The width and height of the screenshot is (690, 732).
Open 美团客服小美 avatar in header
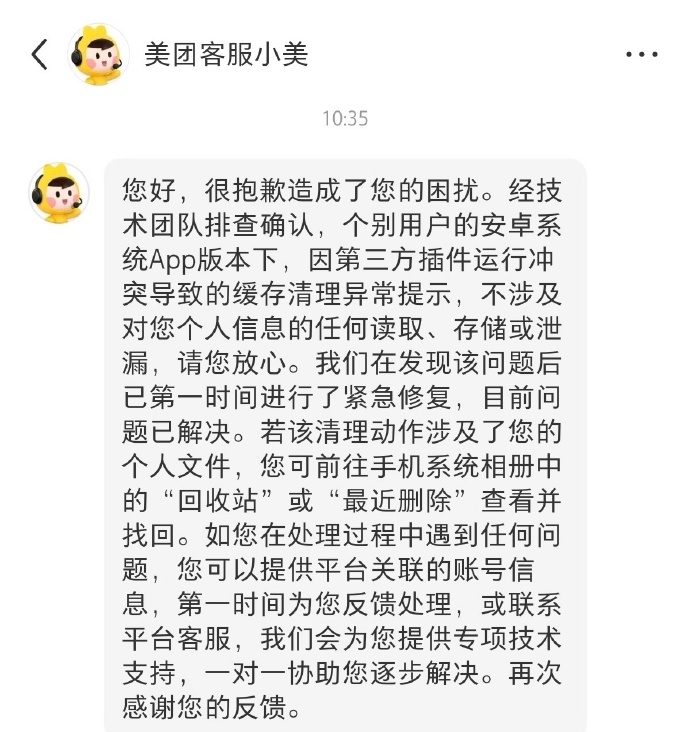98,54
